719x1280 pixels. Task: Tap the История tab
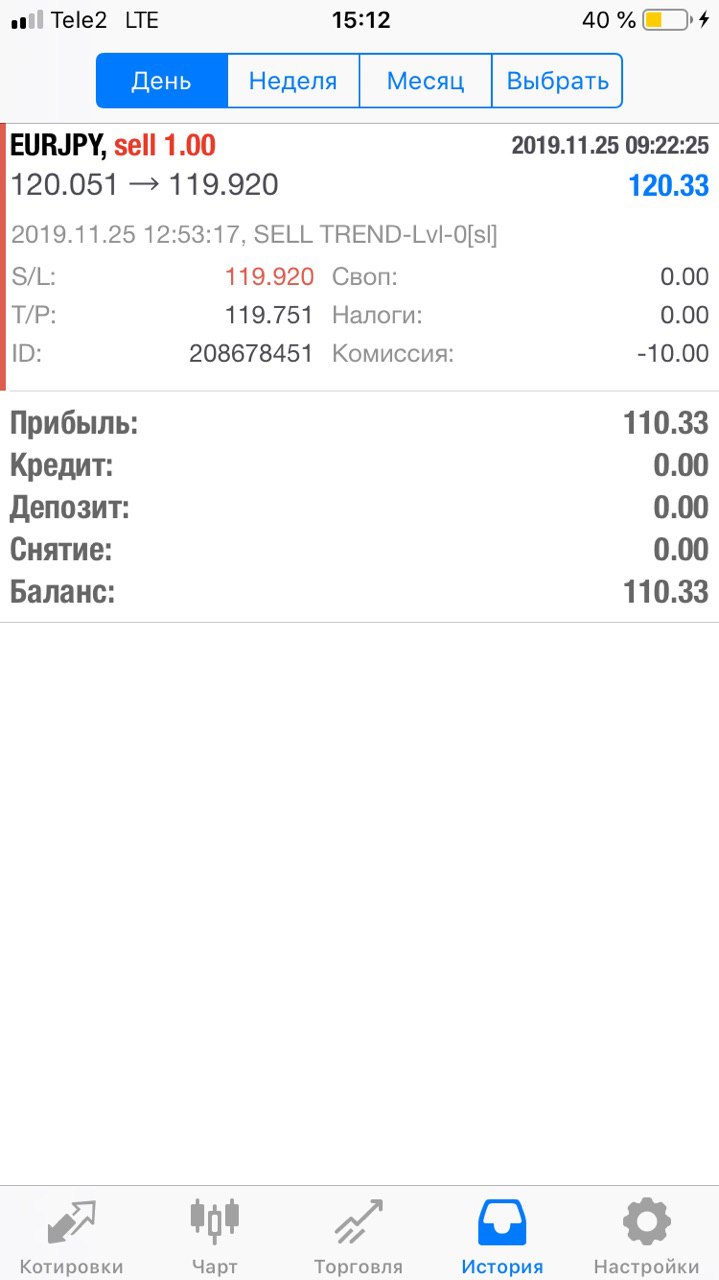click(x=502, y=1235)
